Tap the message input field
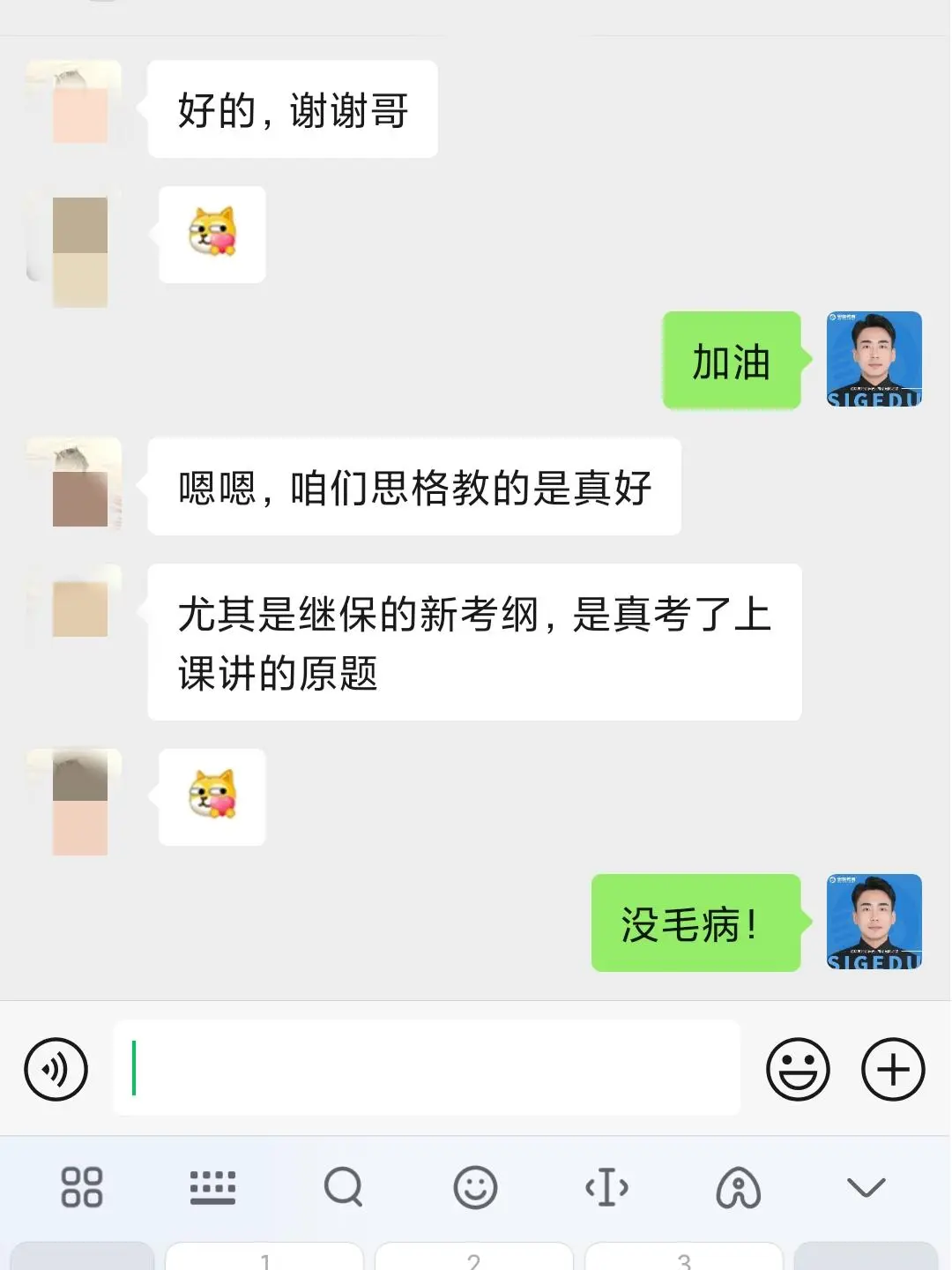 (x=428, y=1068)
